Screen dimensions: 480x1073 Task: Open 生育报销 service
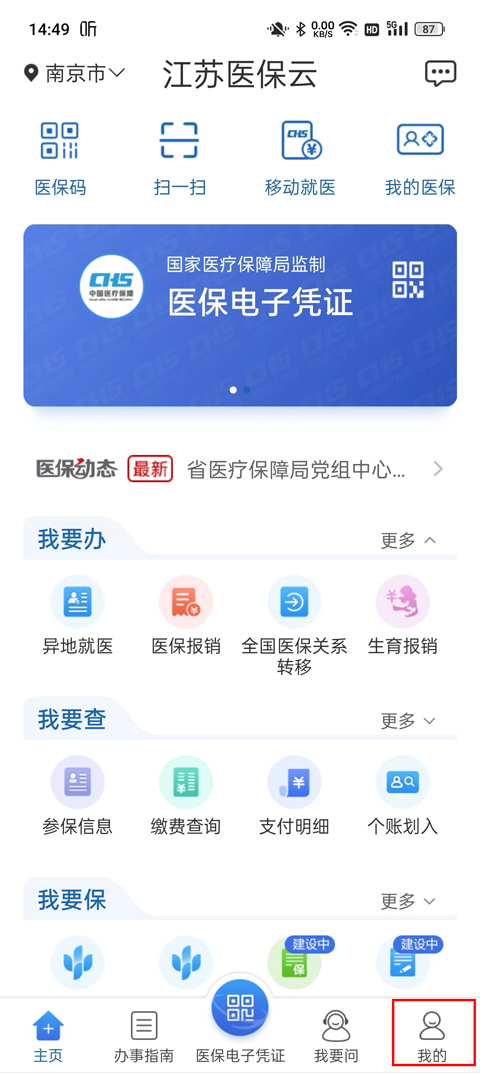click(403, 615)
